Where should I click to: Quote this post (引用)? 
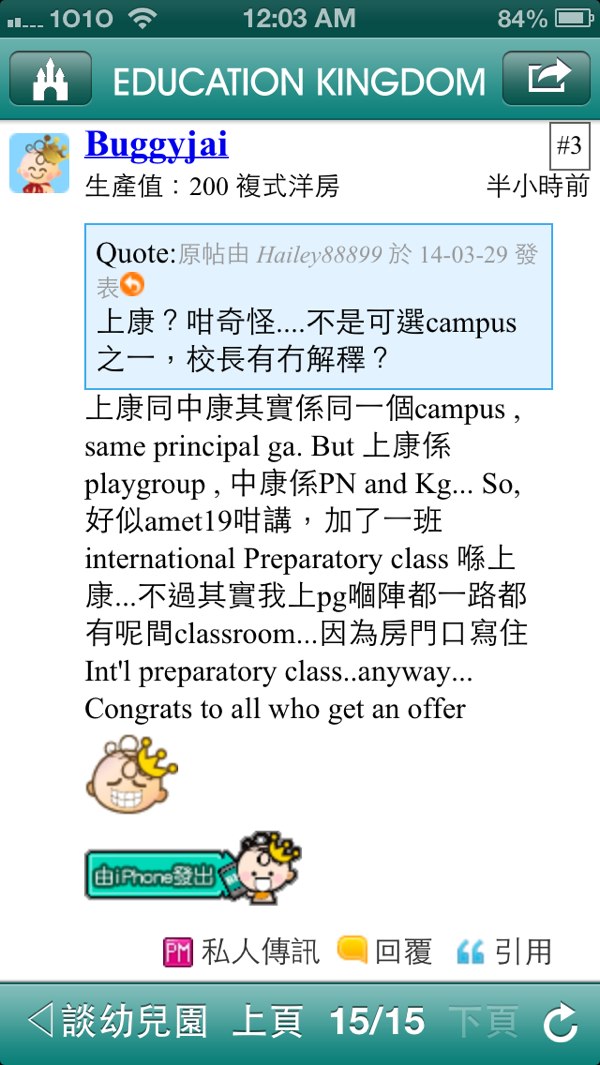click(x=504, y=951)
